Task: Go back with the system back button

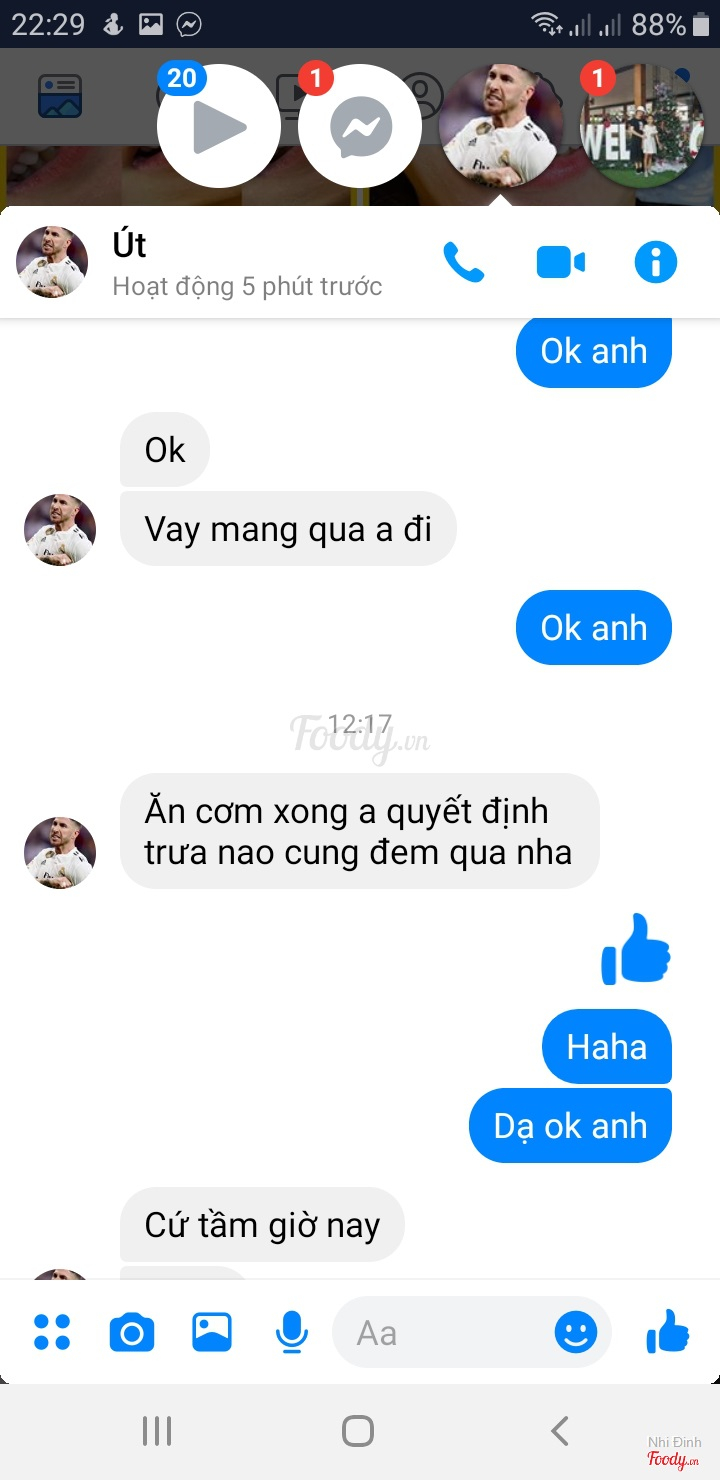Action: [560, 1431]
